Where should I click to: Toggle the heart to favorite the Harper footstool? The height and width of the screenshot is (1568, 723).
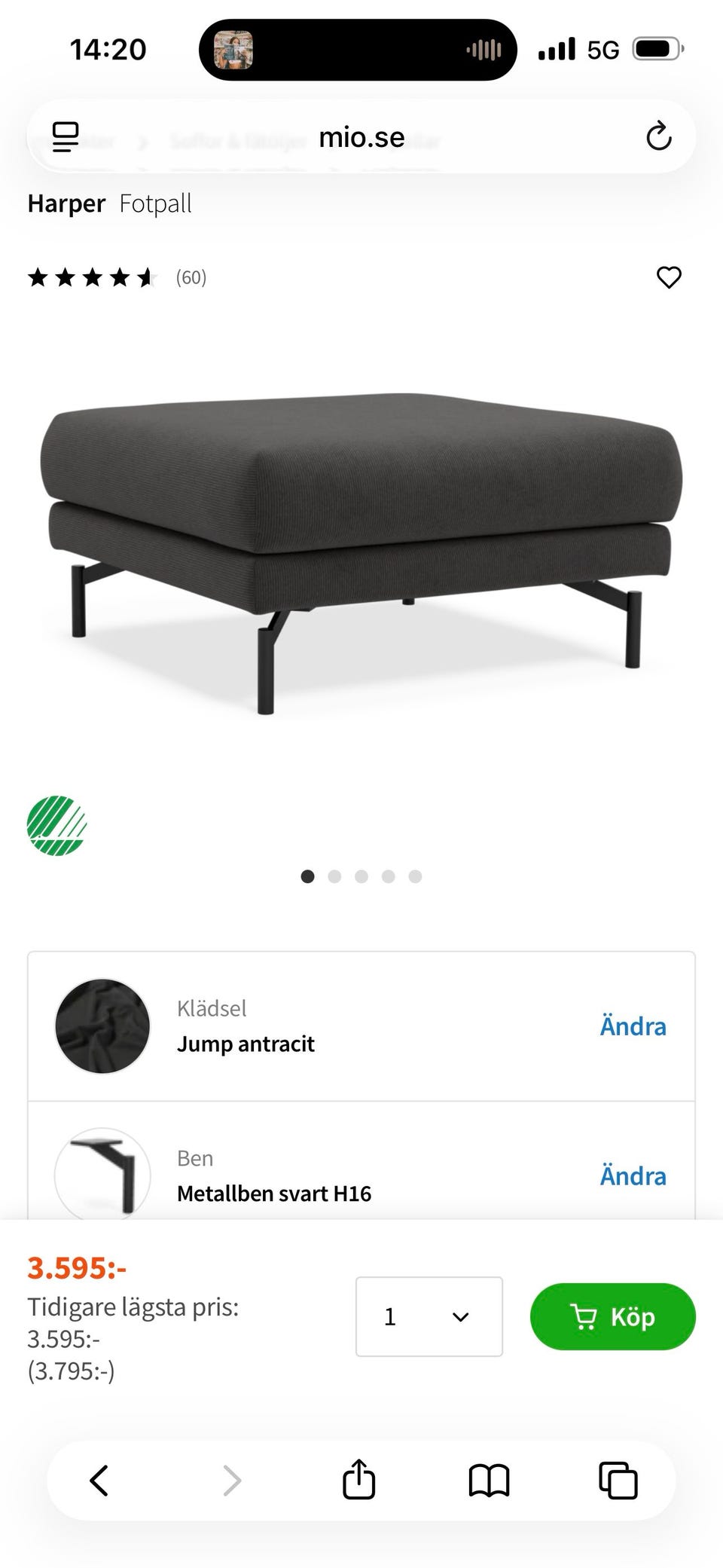click(670, 277)
